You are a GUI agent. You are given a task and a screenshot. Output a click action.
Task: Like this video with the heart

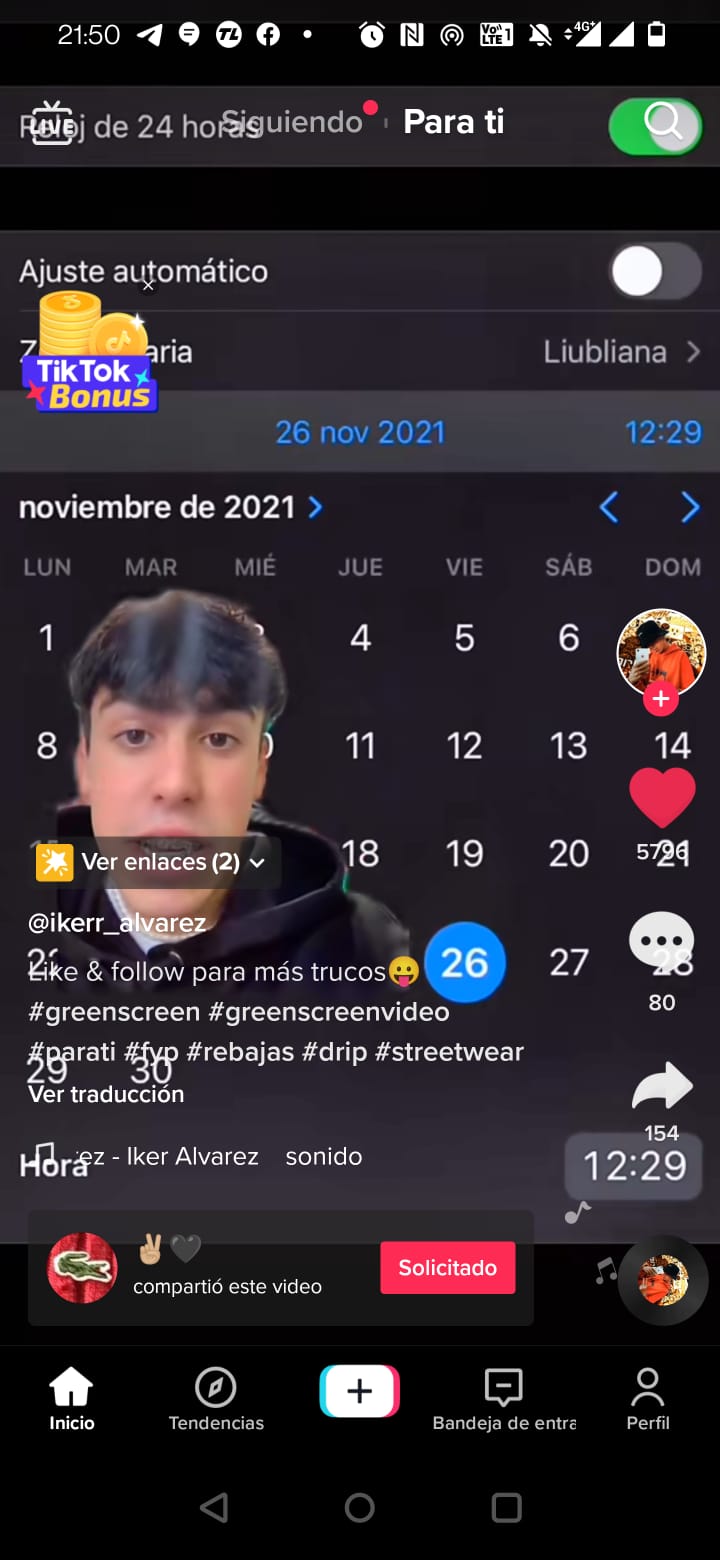click(661, 798)
